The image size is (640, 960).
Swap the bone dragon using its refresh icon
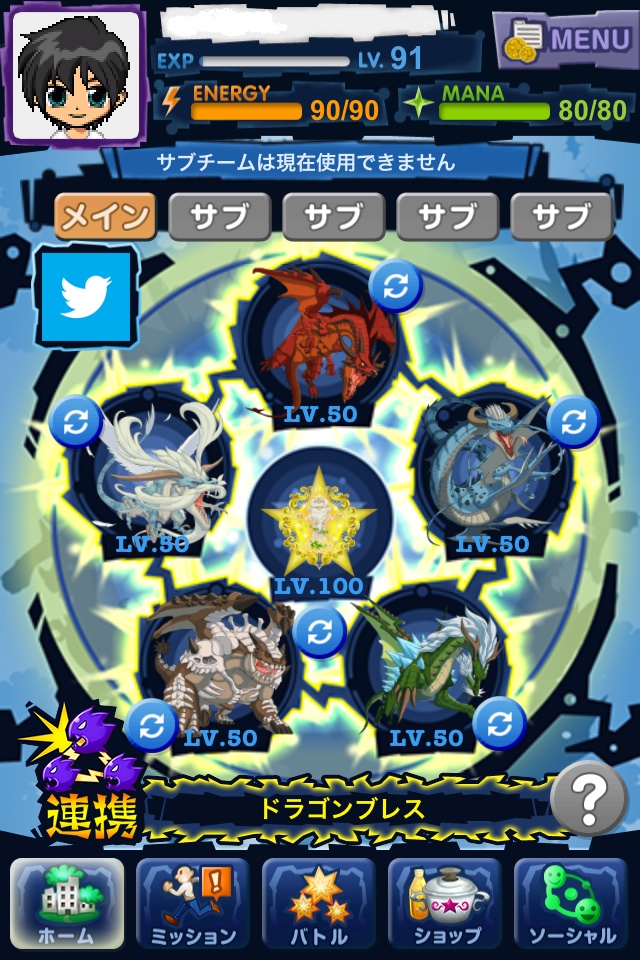click(151, 726)
